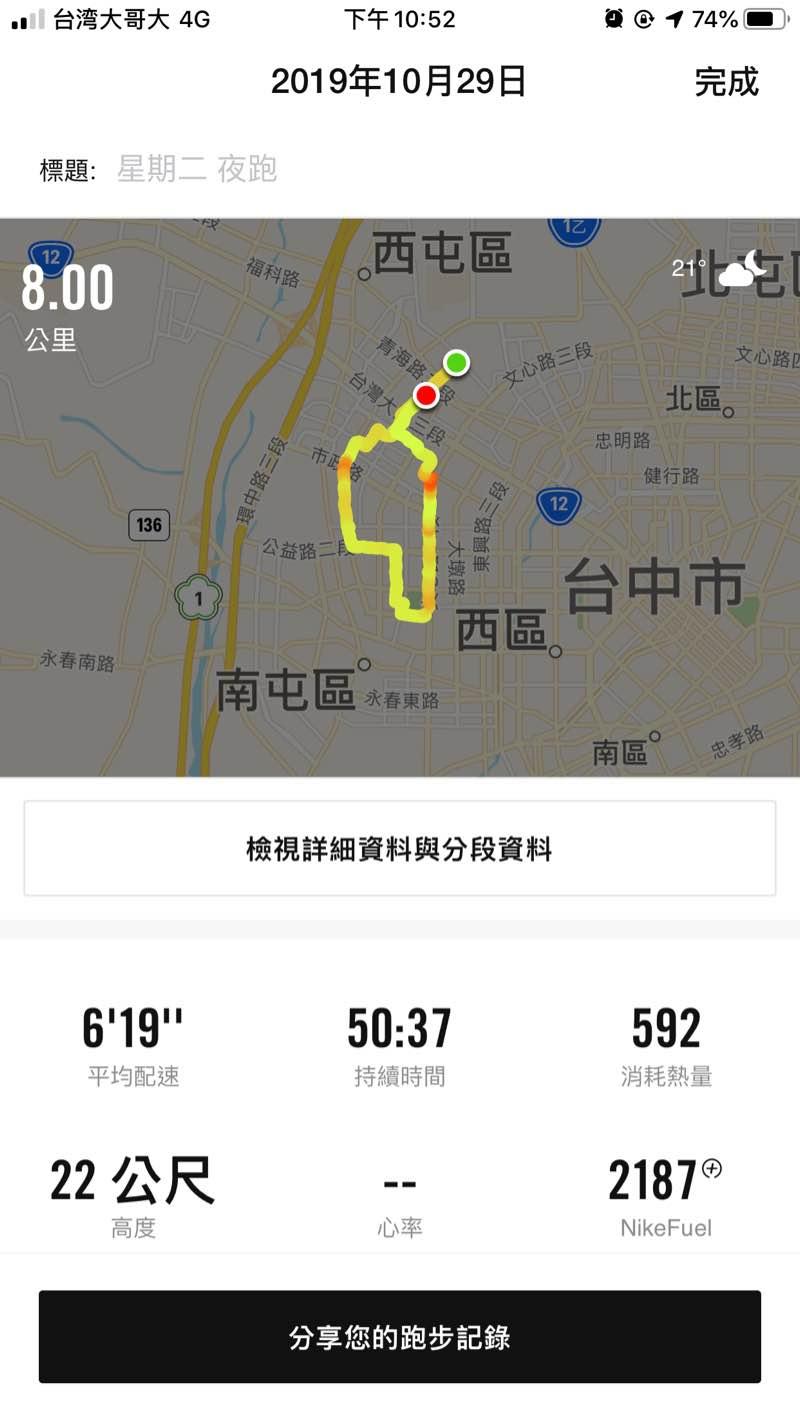800x1423 pixels.
Task: Tap 完成 to finish editing
Action: click(726, 82)
